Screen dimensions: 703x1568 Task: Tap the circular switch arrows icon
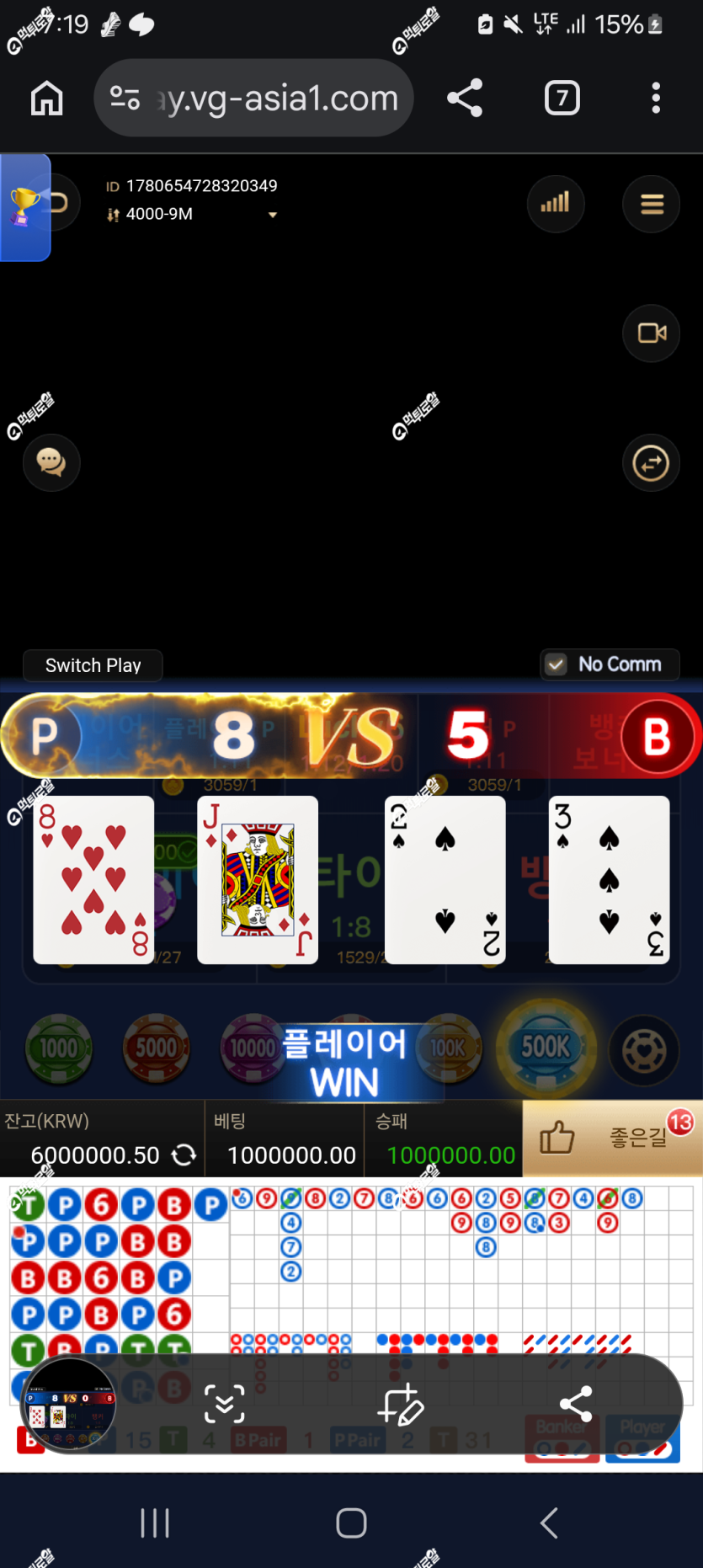pyautogui.click(x=651, y=462)
